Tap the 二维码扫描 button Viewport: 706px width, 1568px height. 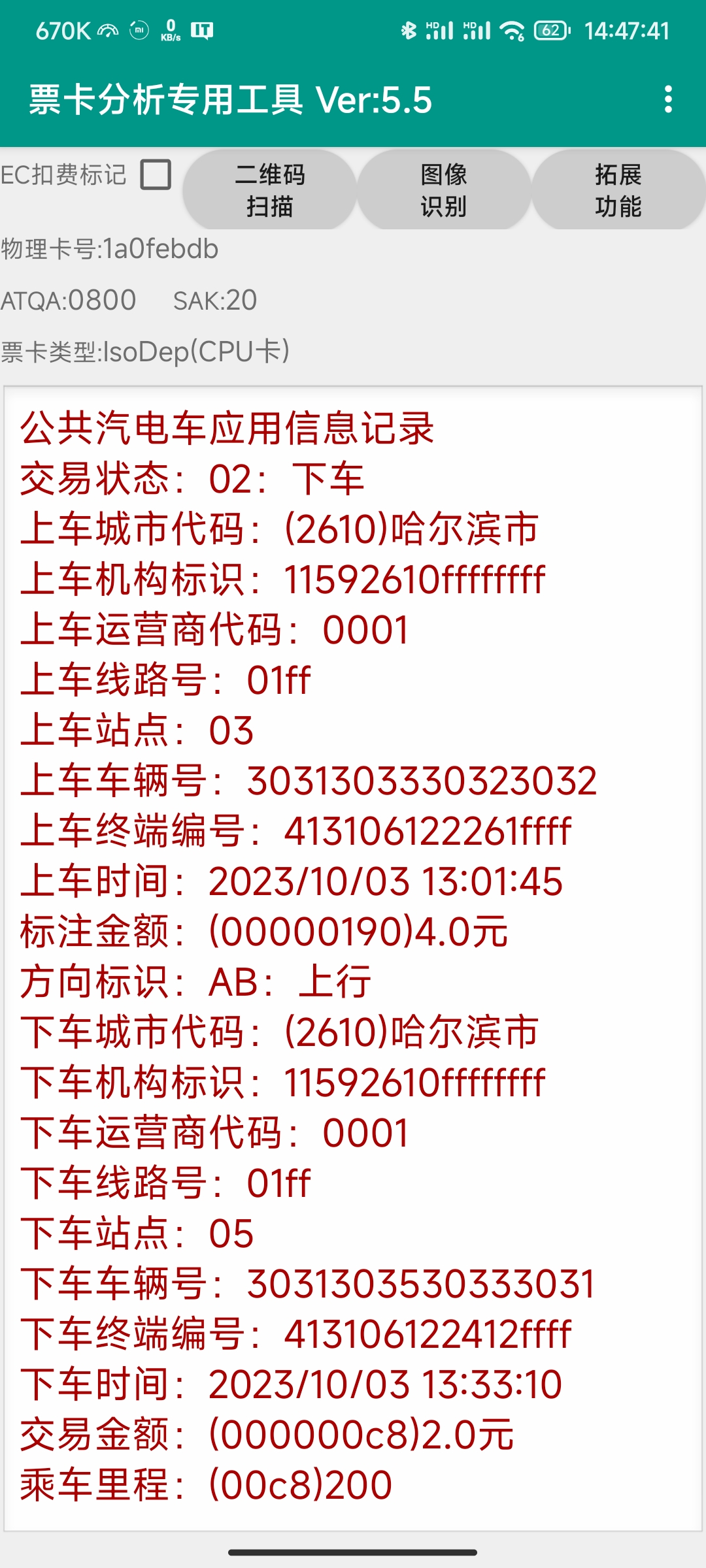269,190
